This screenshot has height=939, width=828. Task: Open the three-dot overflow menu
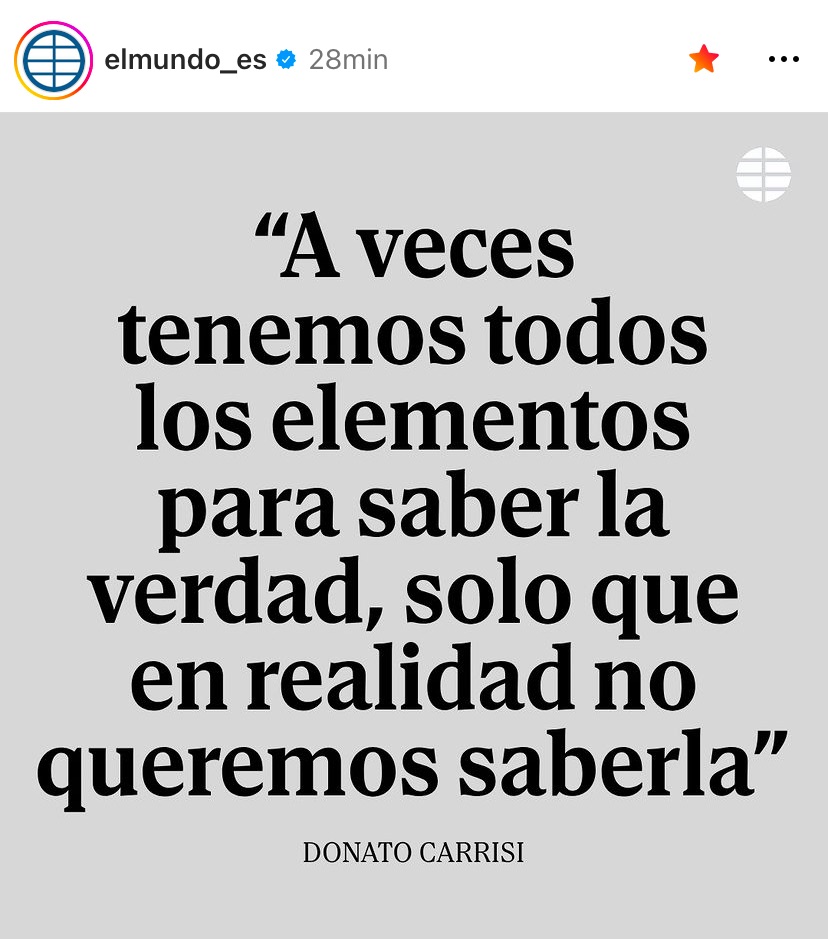point(783,60)
